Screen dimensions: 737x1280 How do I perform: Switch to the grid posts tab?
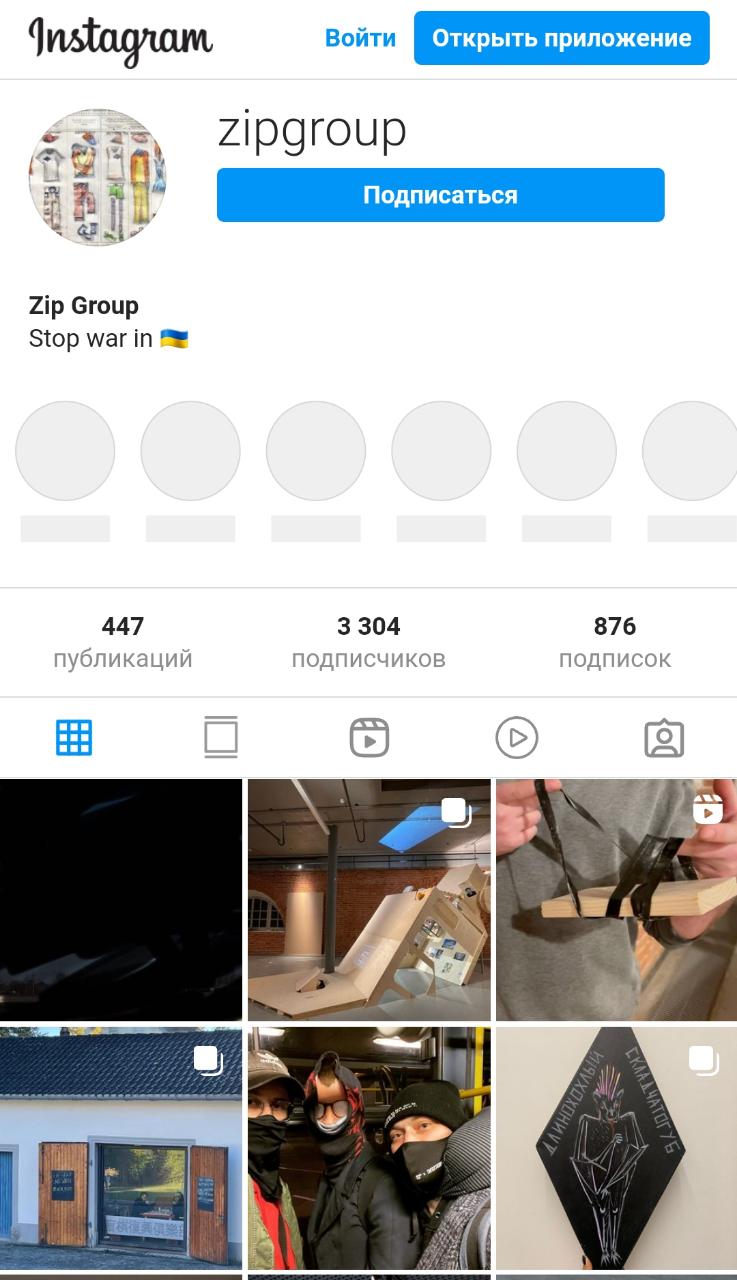[x=74, y=738]
